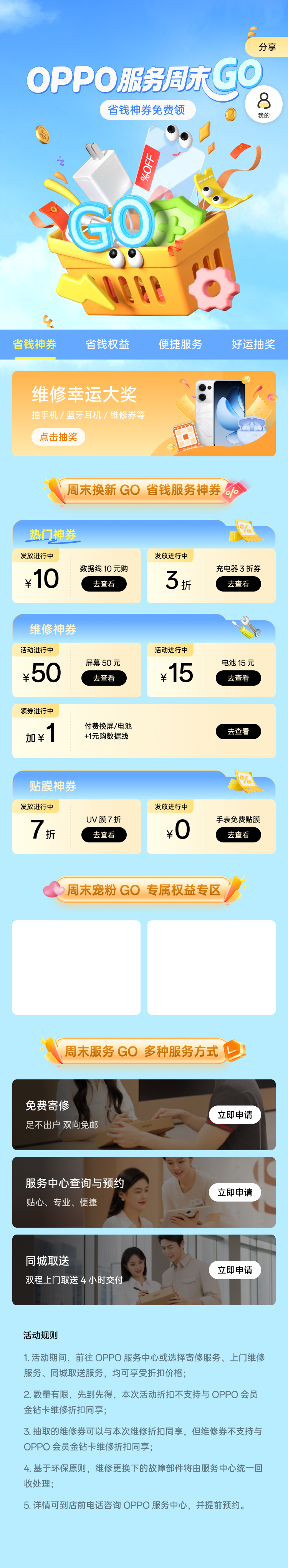288x1568 pixels.
Task: View the 付费换屏/电池 +1元购数据线 offer
Action: pos(238,732)
